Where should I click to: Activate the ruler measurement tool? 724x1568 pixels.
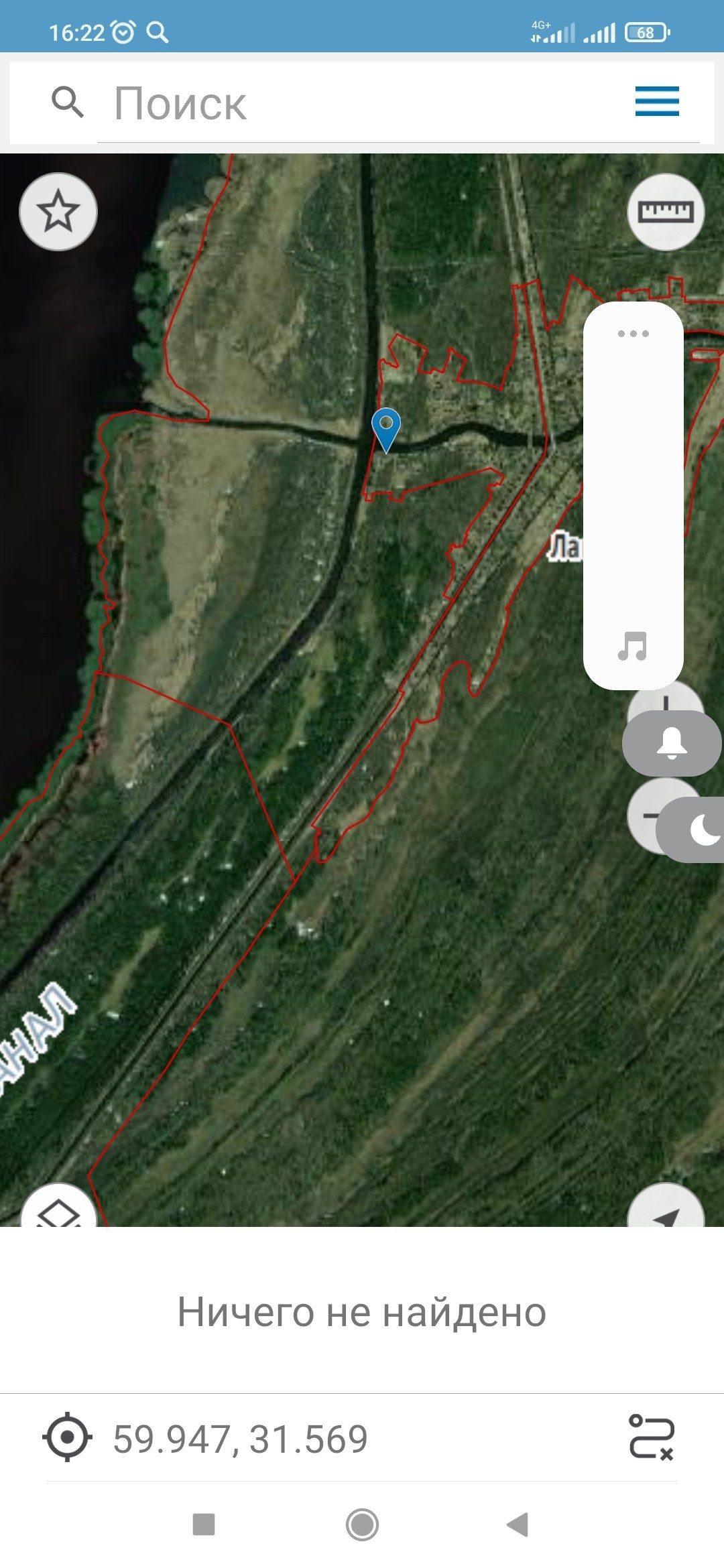pos(665,212)
